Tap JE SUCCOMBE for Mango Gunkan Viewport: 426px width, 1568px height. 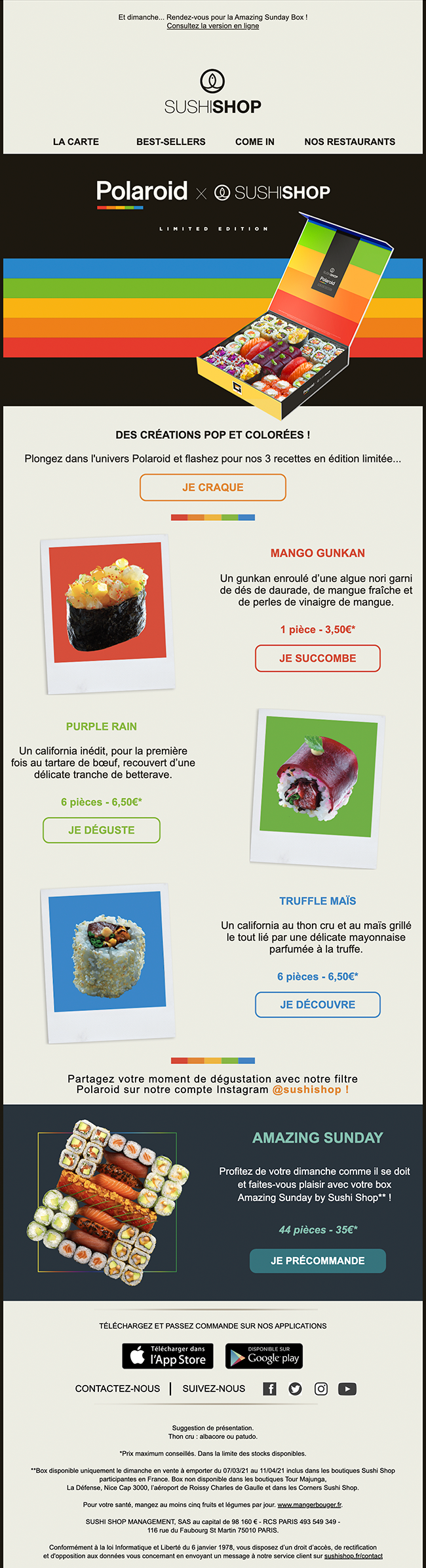point(317,658)
